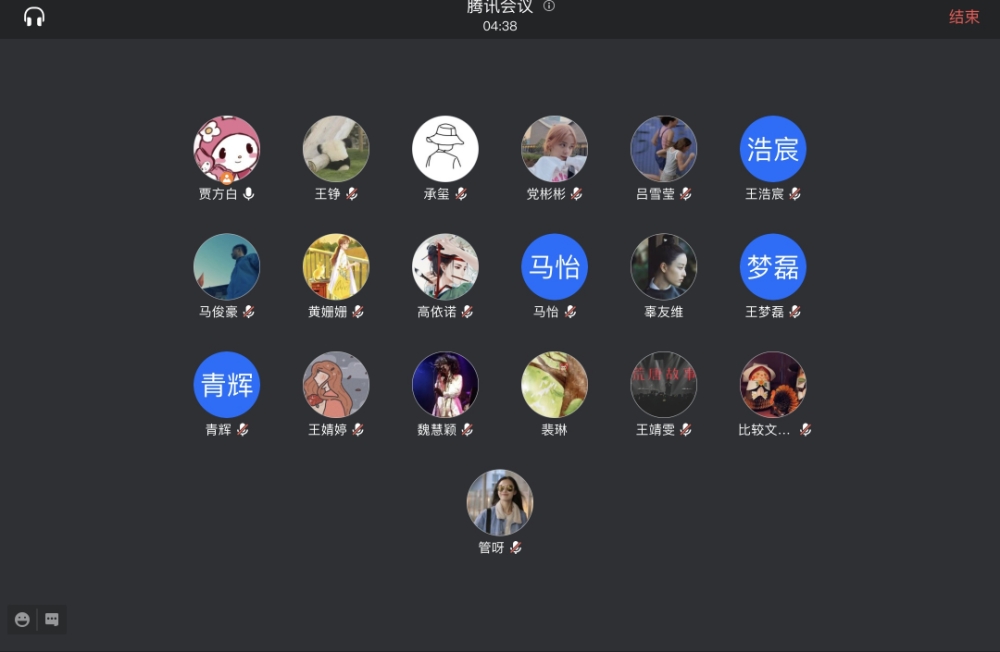Open the chat message button
Screen dimensions: 1000x652
pyautogui.click(x=52, y=619)
